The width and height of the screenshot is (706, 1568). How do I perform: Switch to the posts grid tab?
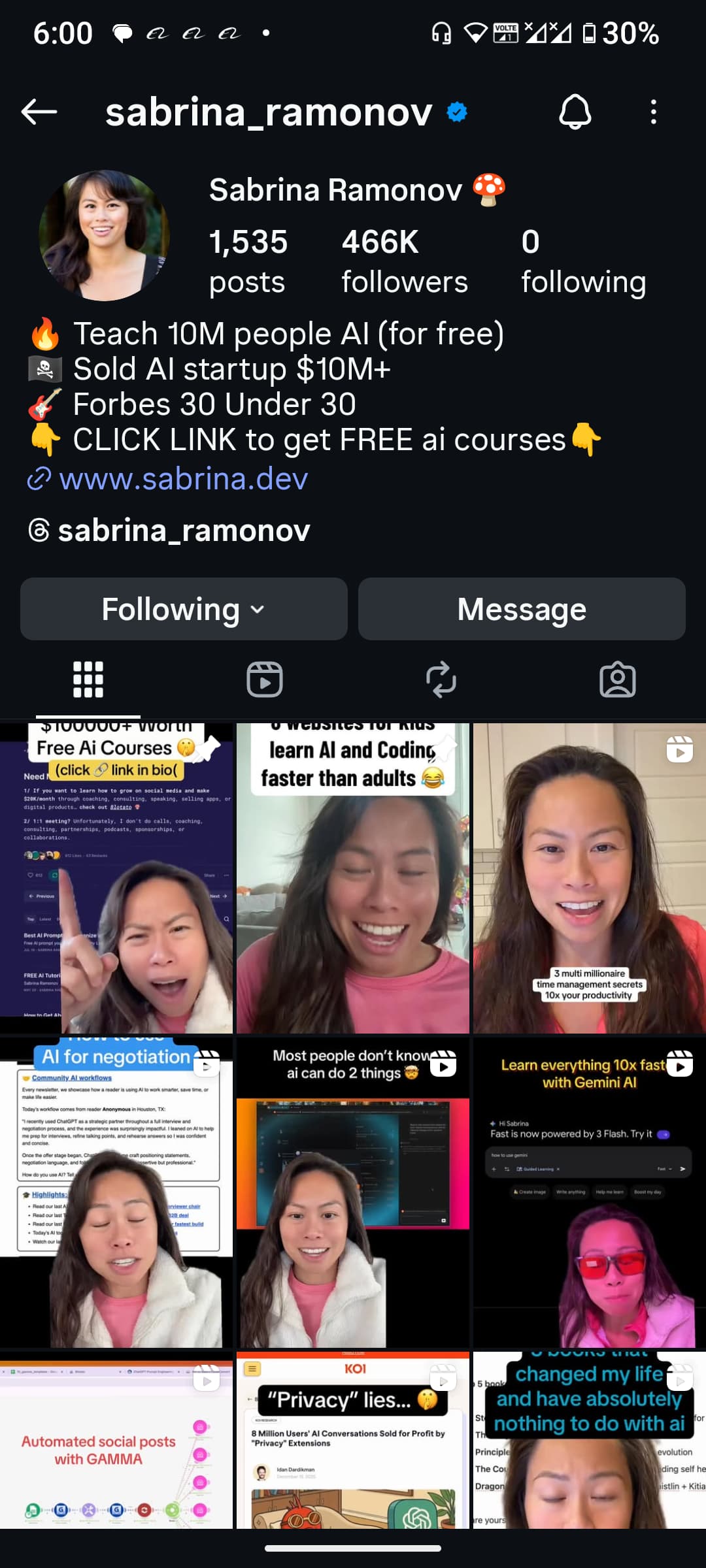(88, 679)
